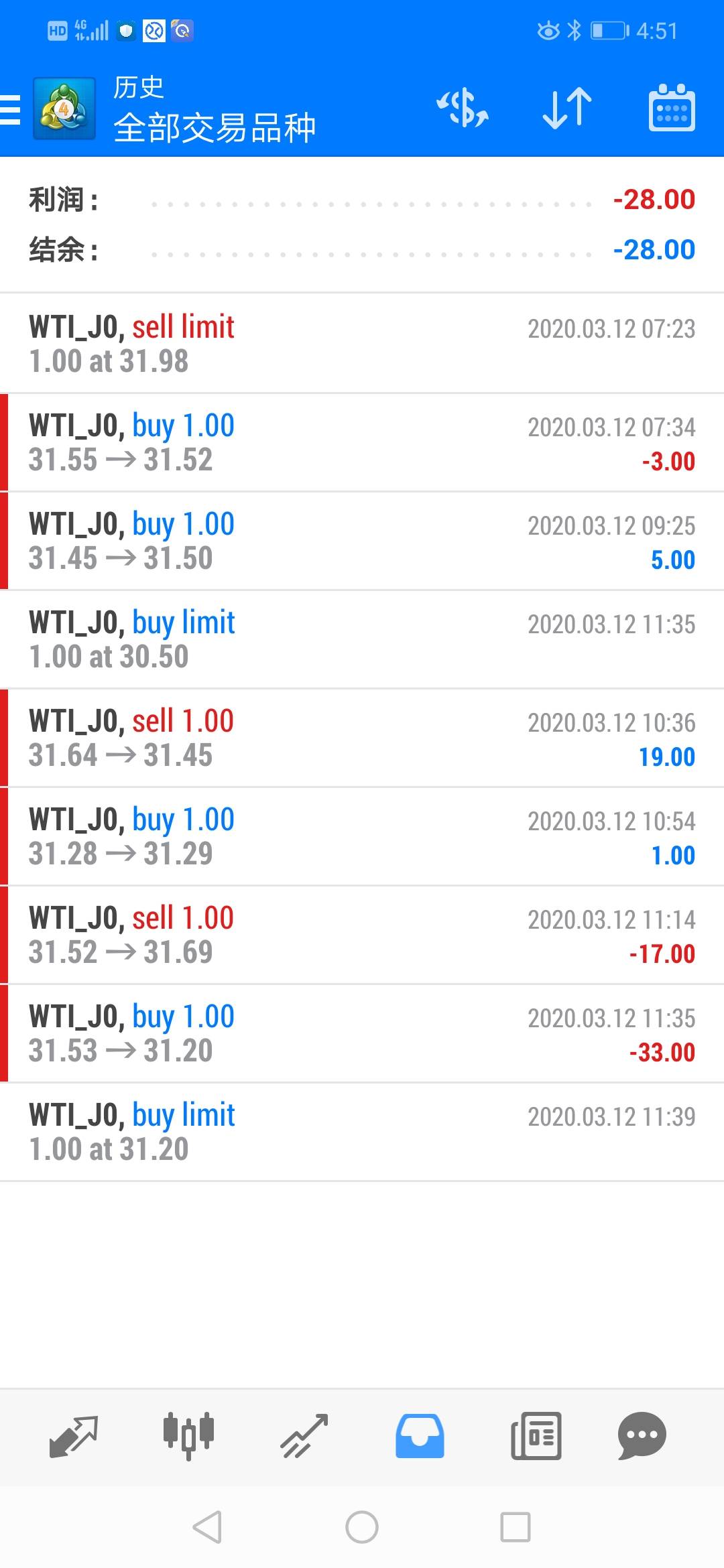Open the sort order arrows
This screenshot has width=724, height=1568.
pyautogui.click(x=566, y=109)
